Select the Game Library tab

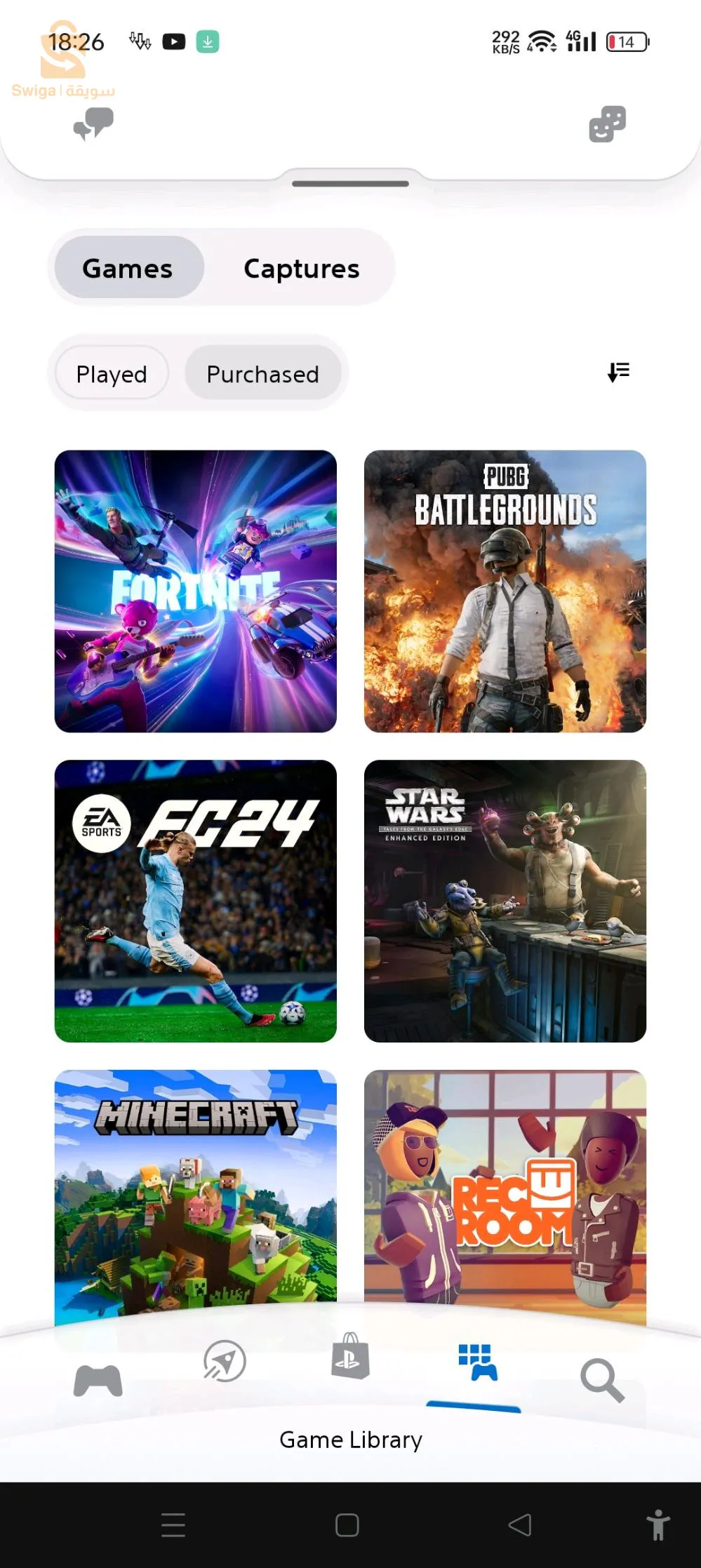[x=477, y=1362]
